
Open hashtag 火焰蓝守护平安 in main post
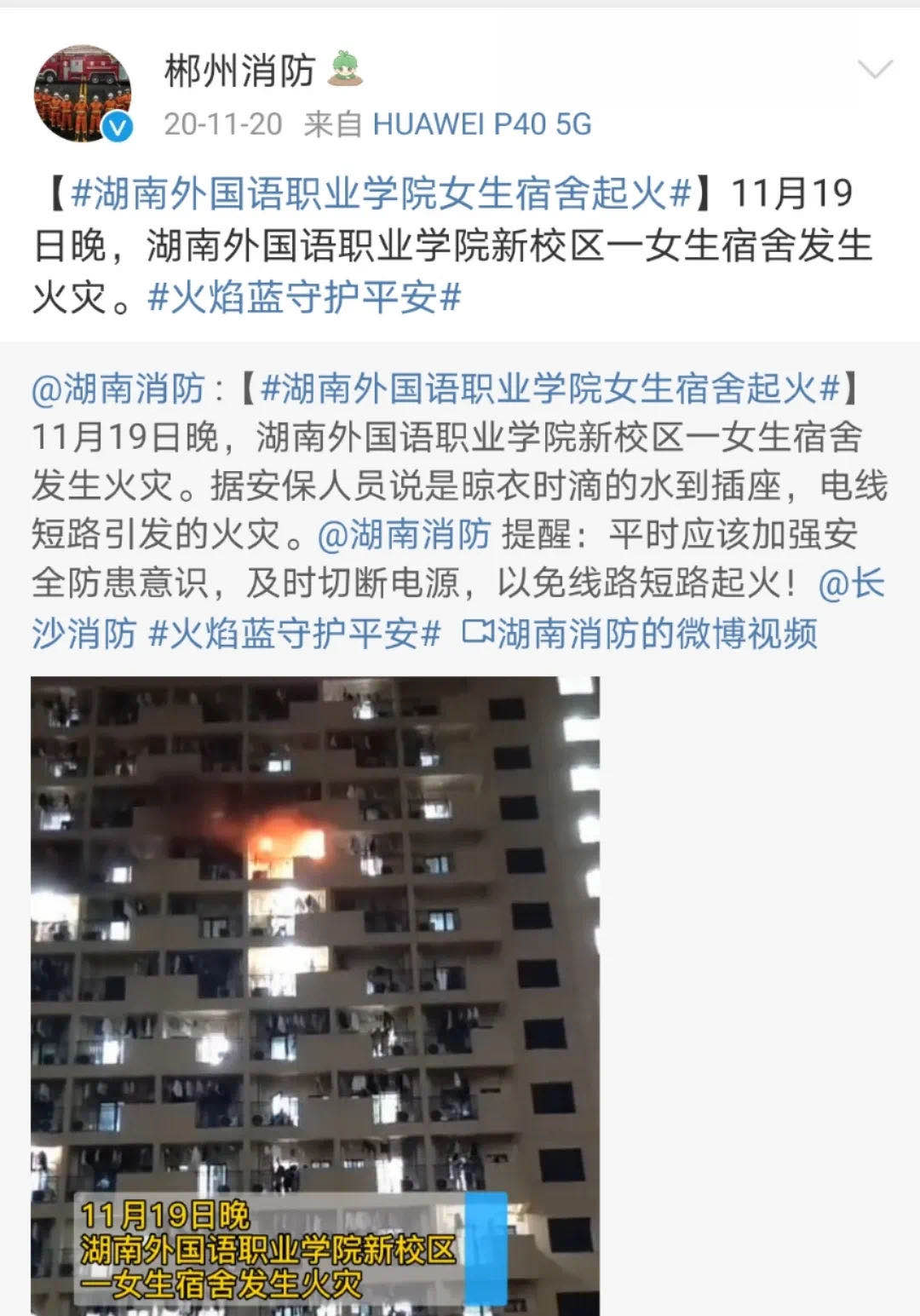tap(304, 298)
